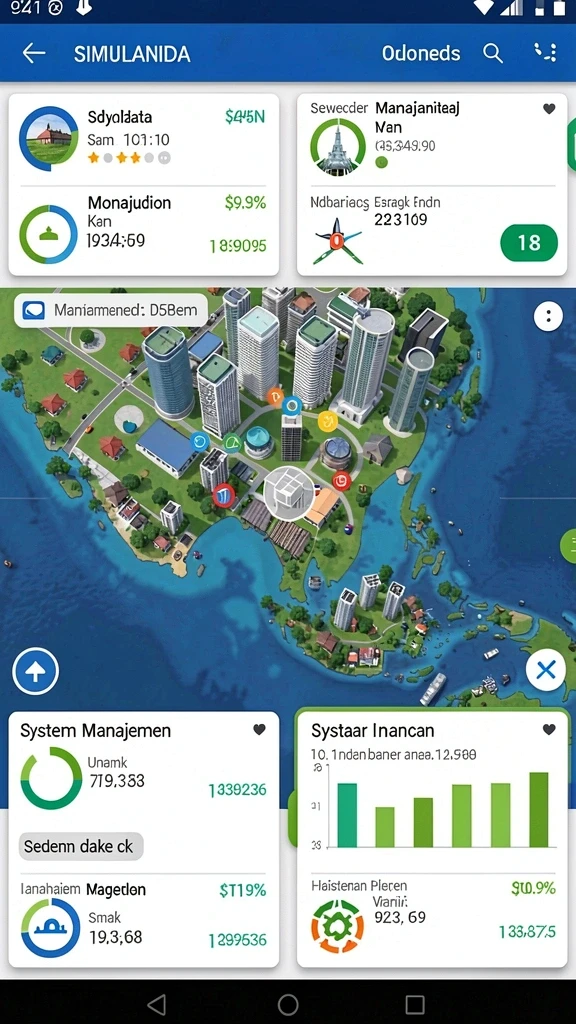This screenshot has height=1024, width=576.
Task: Favorite the Manajaniteaj card with the heart
Action: pyautogui.click(x=549, y=108)
